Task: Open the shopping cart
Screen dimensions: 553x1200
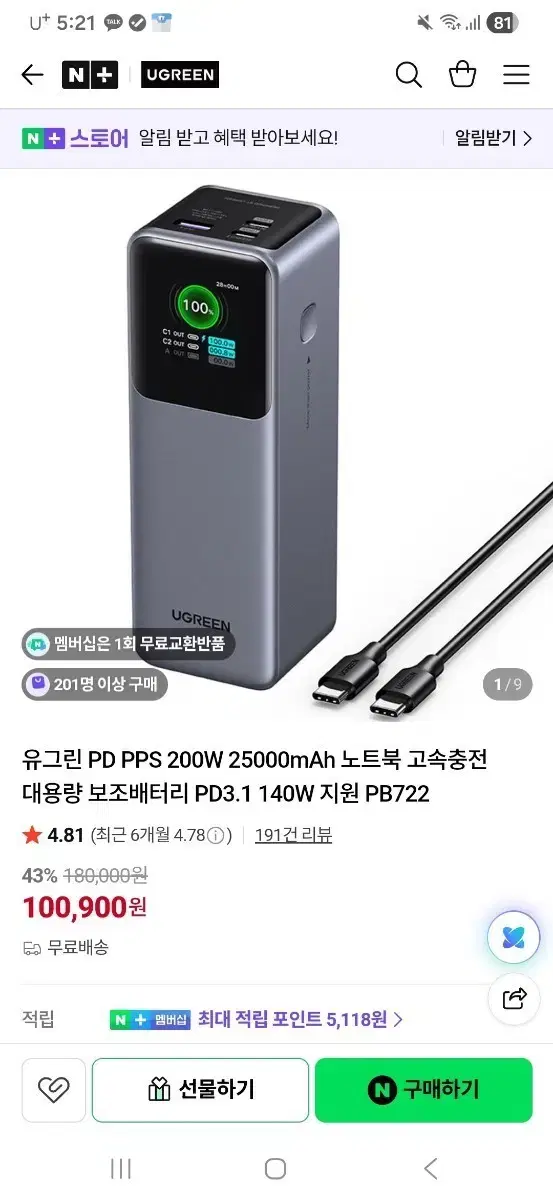Action: click(462, 75)
